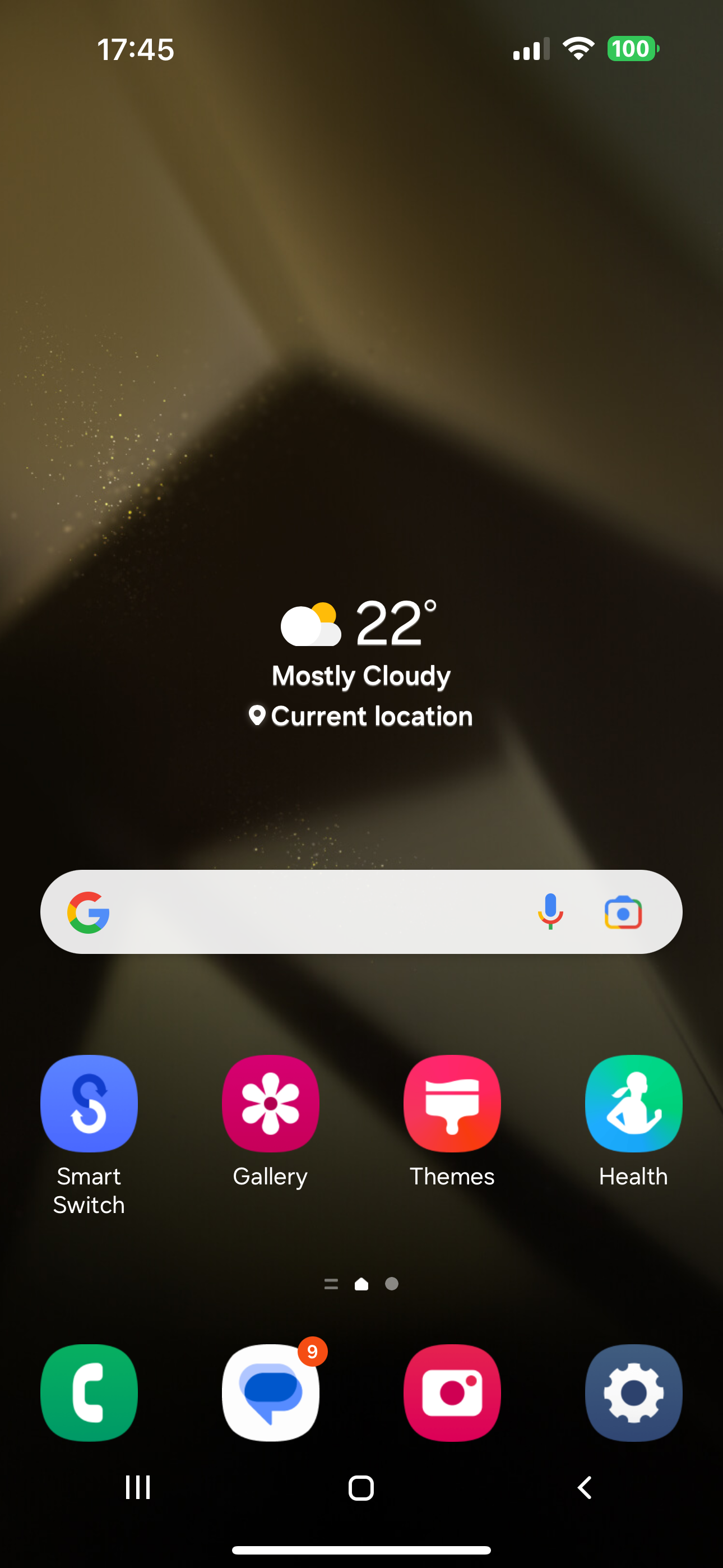Open Messages with 9 unread notifications
The image size is (723, 1568).
(x=270, y=1392)
